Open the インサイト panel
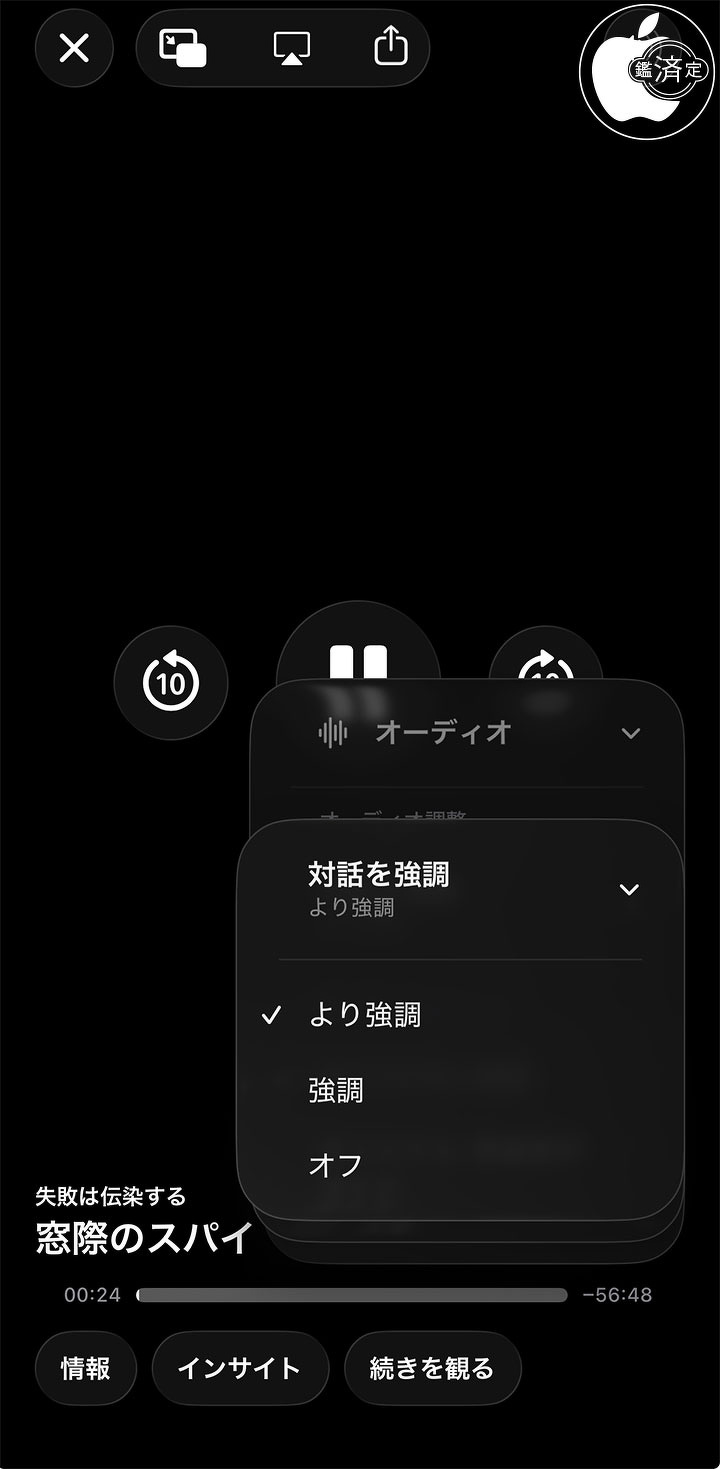Screen dimensions: 720x1469 point(239,1369)
